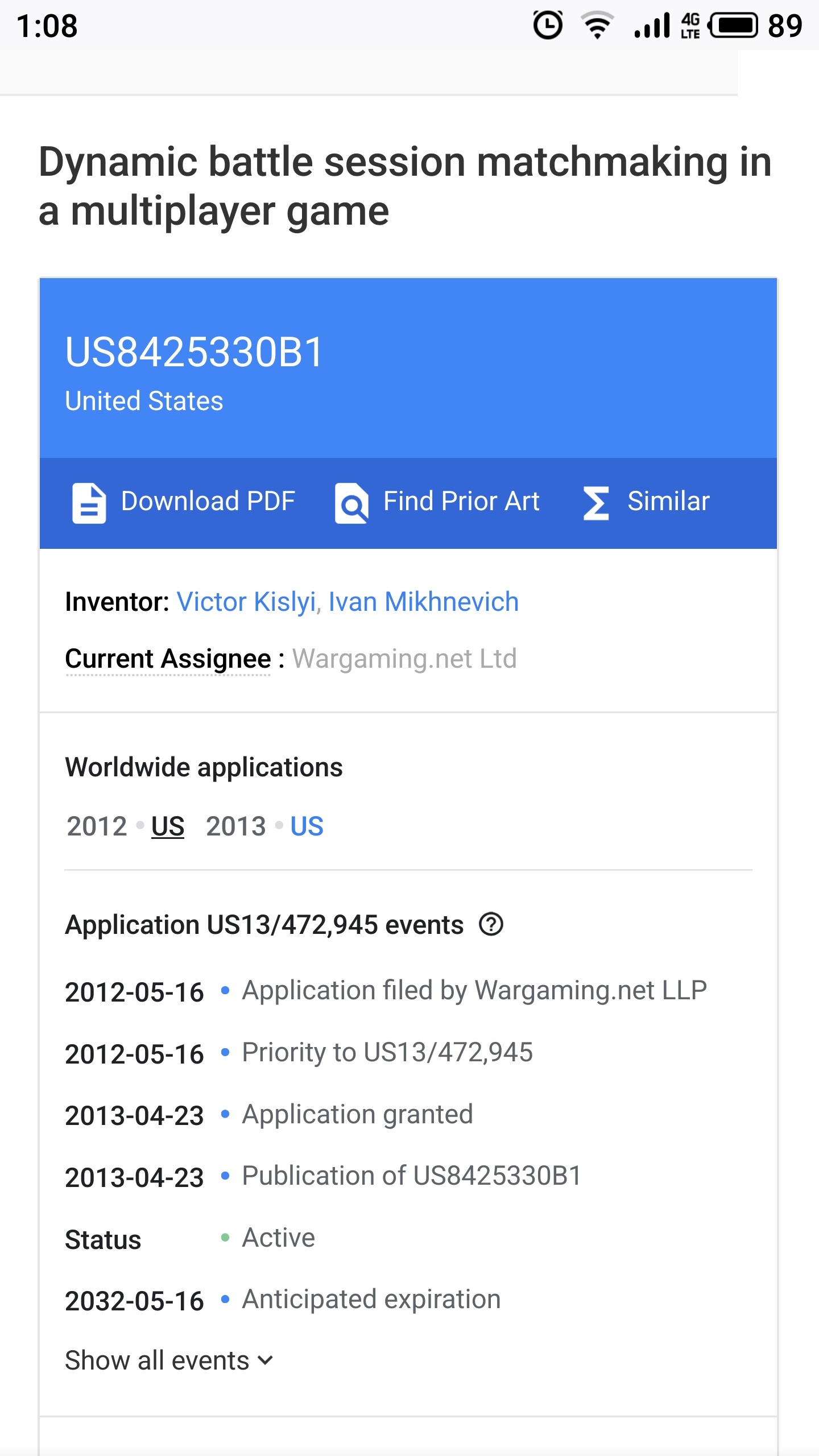The height and width of the screenshot is (1456, 819).
Task: Open inventor Ivan Mikhnevich link
Action: 424,602
